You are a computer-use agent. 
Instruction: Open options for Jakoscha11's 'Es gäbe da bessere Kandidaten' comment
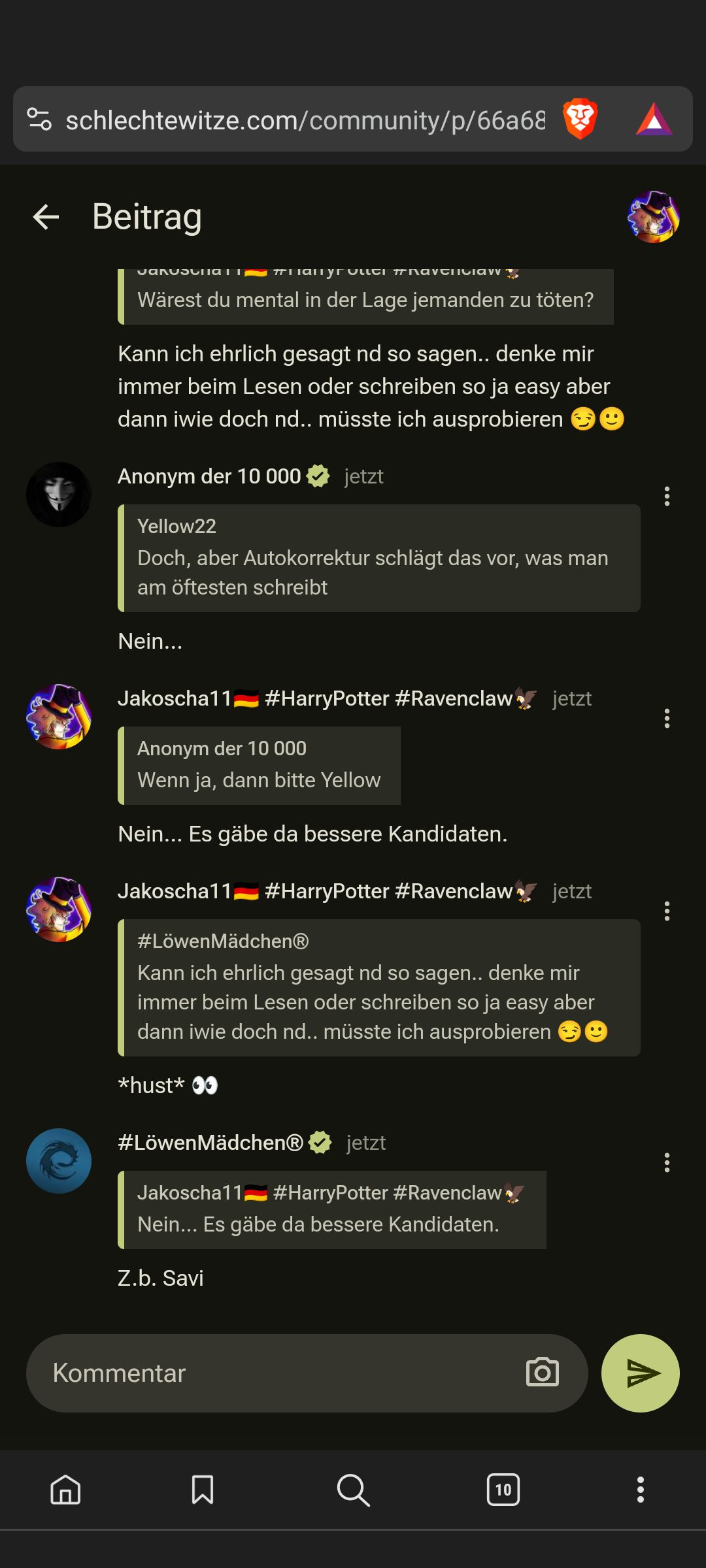(x=667, y=719)
